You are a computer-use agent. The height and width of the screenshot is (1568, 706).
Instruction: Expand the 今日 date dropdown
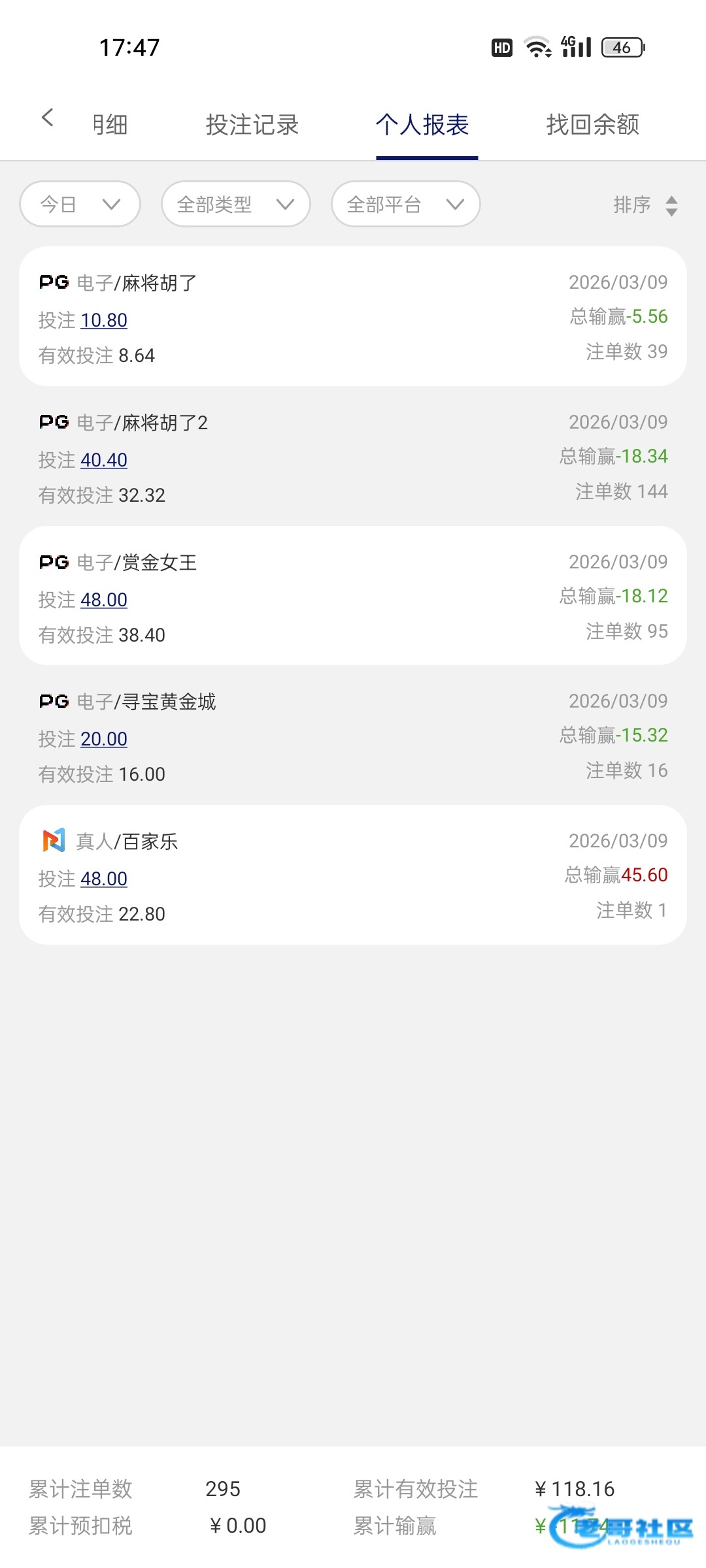click(x=80, y=204)
